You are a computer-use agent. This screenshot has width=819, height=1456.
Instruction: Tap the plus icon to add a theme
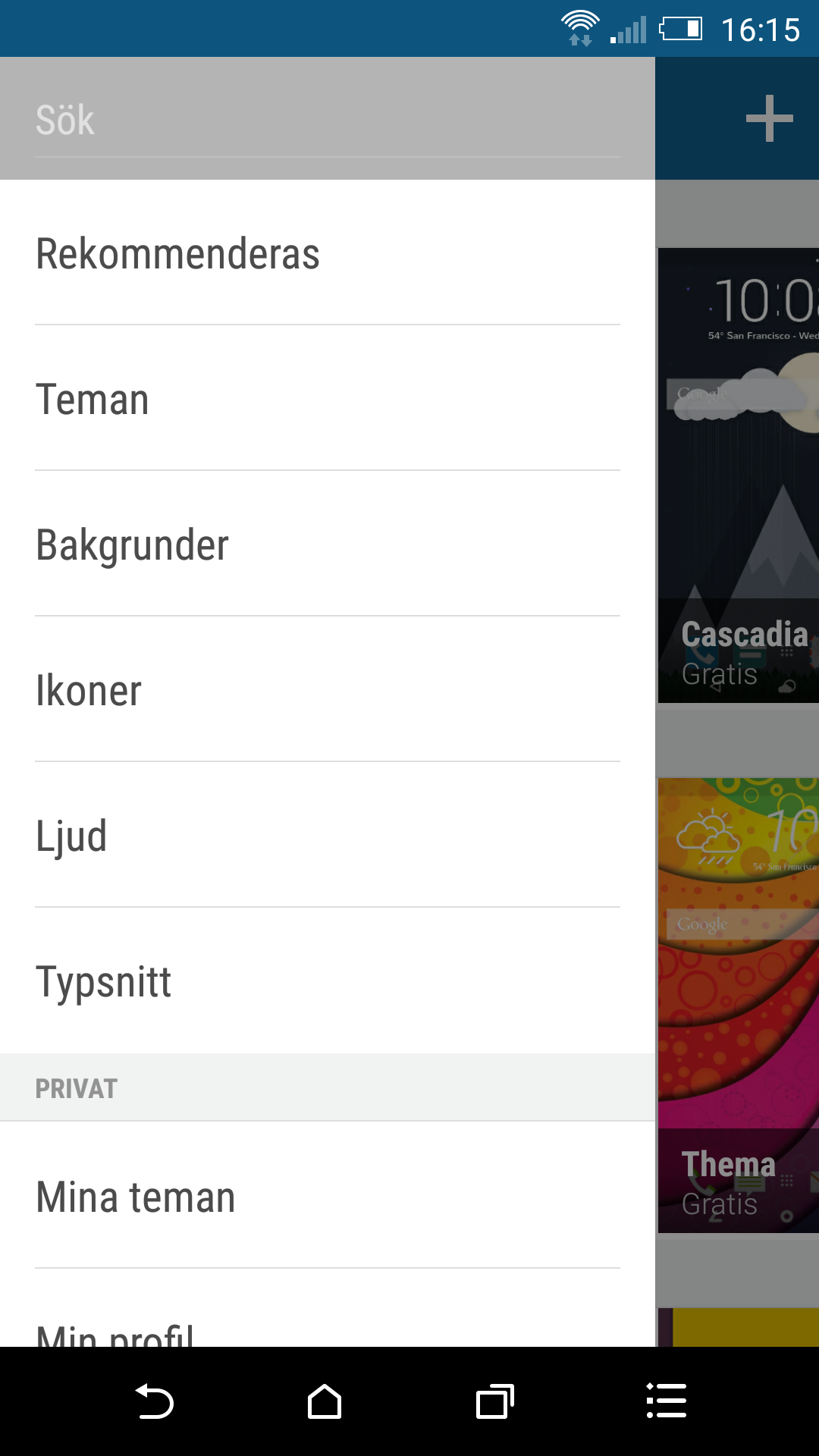click(769, 118)
